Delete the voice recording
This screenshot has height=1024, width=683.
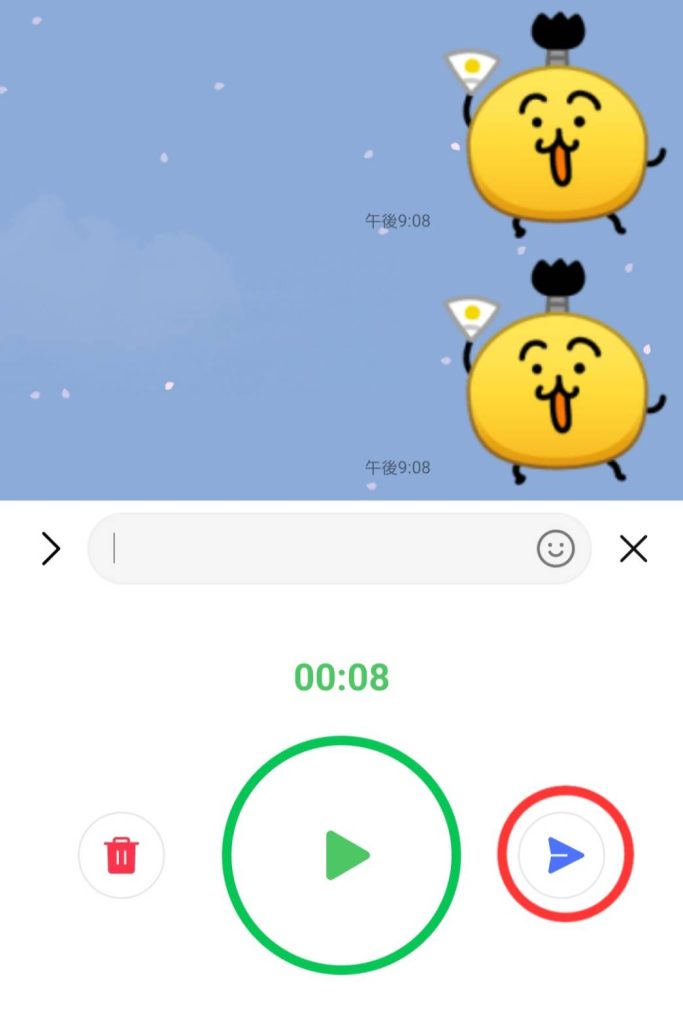point(121,855)
